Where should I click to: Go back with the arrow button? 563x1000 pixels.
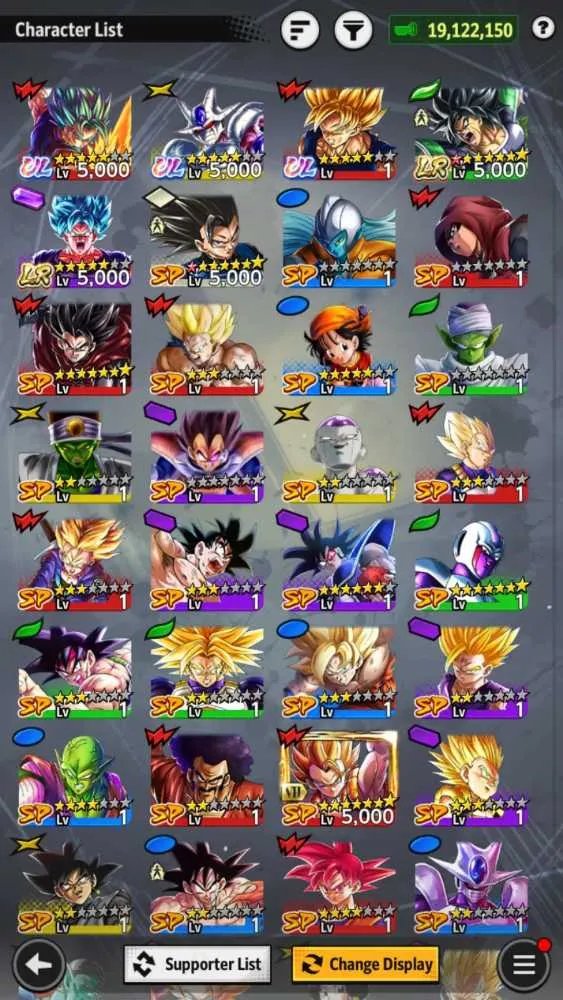click(x=39, y=964)
